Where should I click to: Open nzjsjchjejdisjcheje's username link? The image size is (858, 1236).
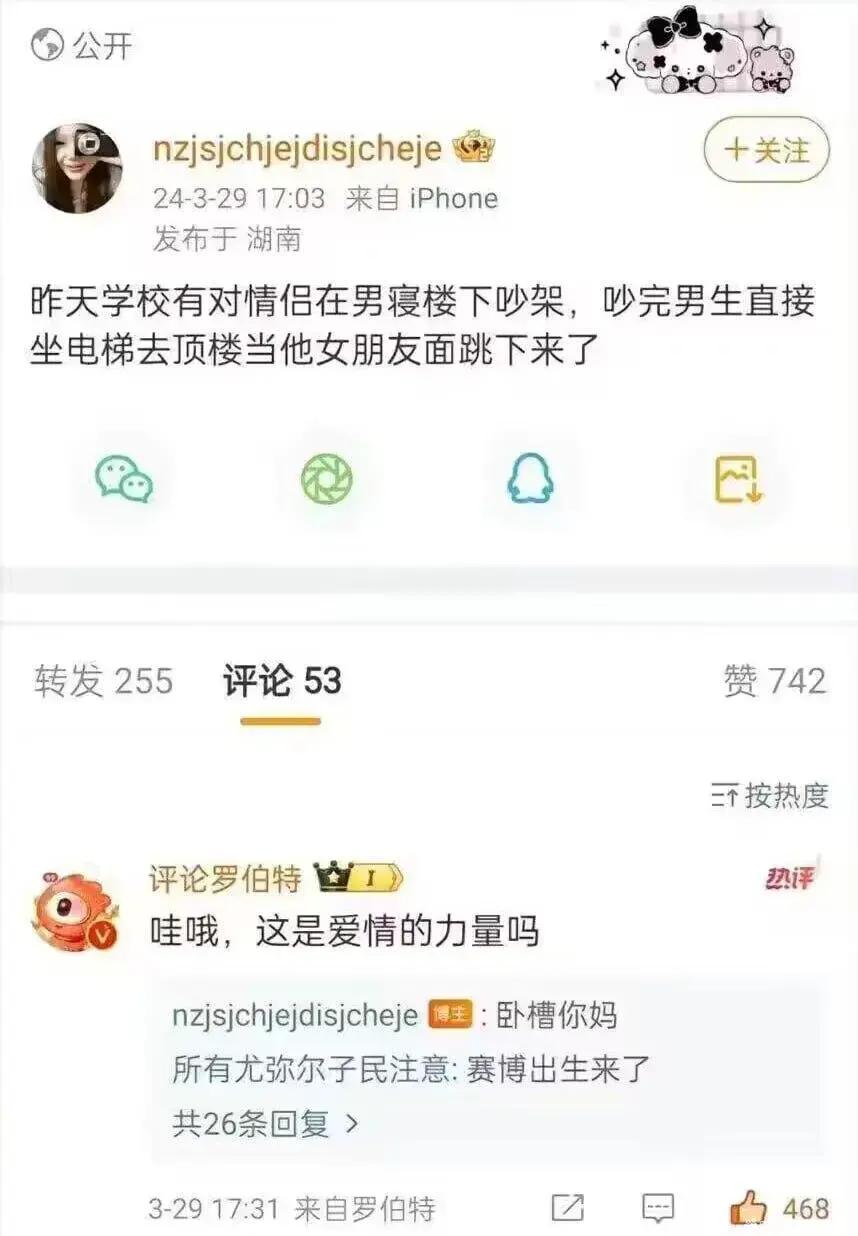(x=297, y=149)
